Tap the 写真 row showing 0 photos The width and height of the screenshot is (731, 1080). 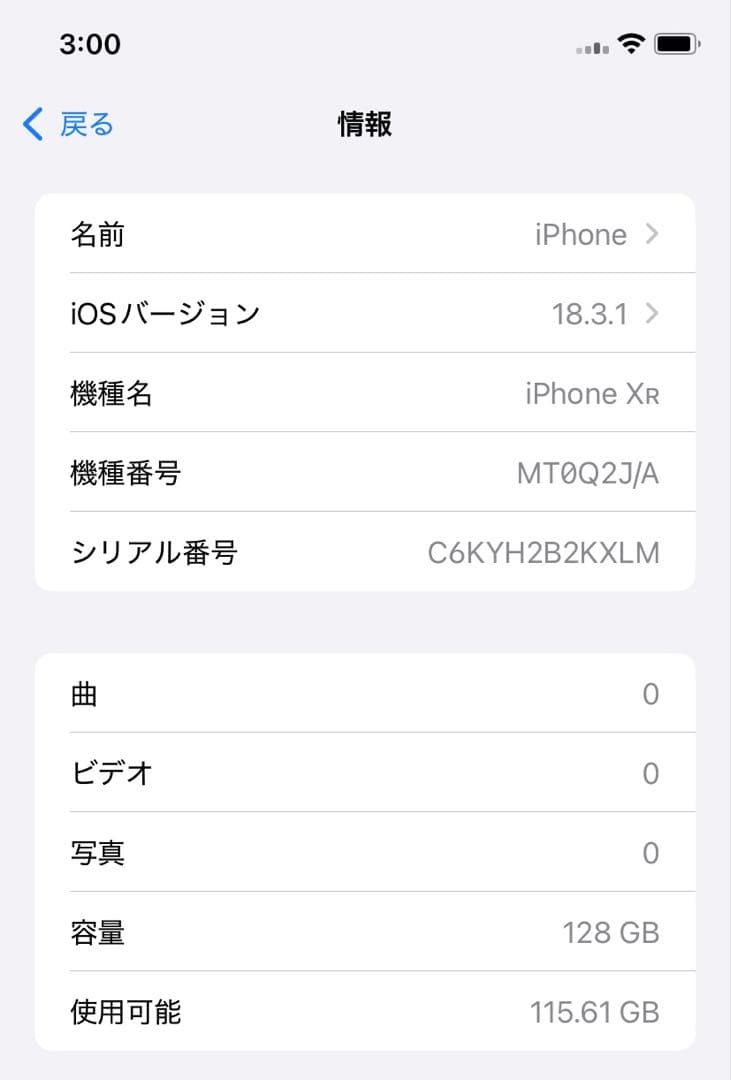[x=365, y=852]
